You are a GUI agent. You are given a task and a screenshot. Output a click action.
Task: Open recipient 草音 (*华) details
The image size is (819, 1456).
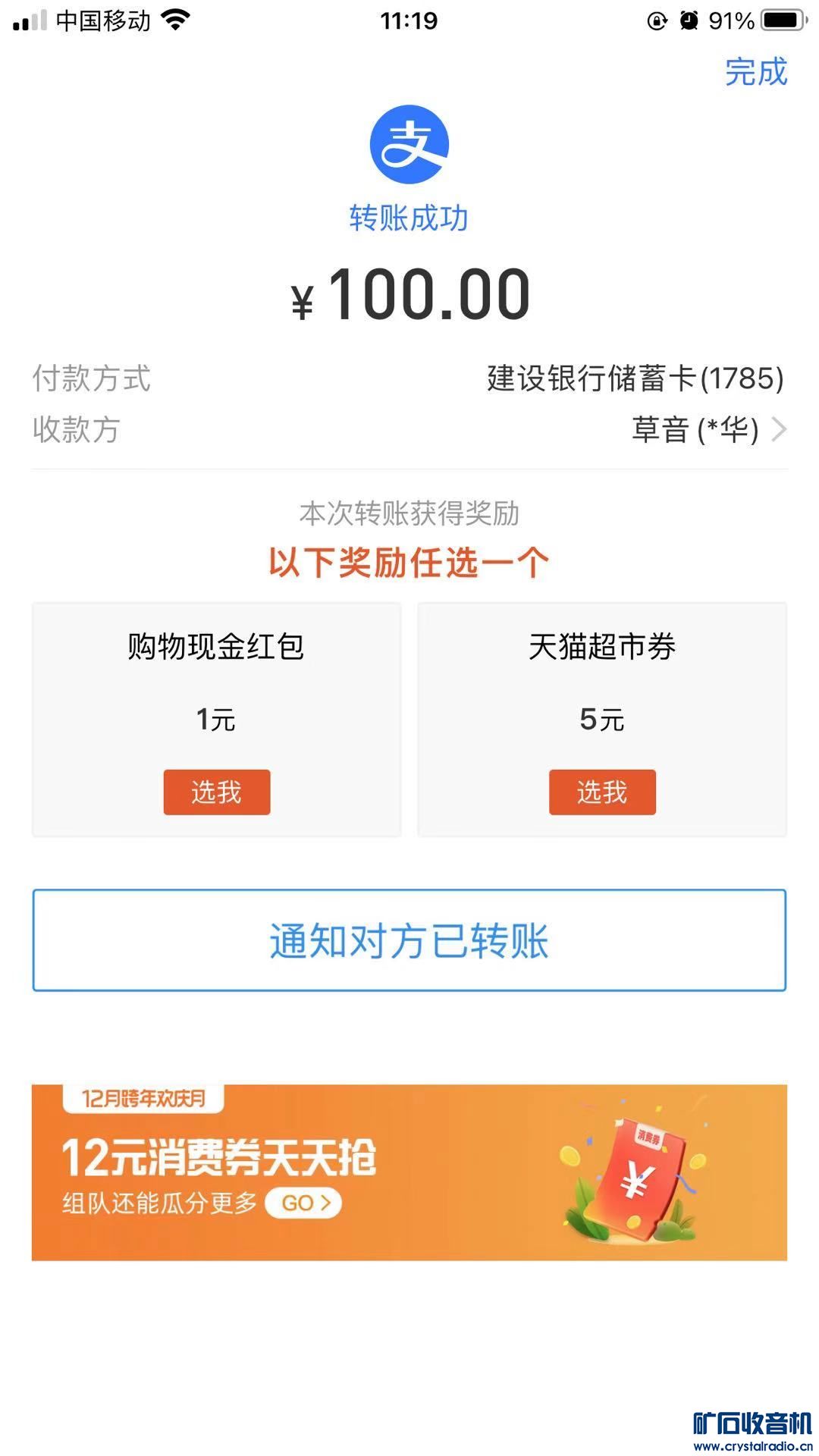coord(709,430)
